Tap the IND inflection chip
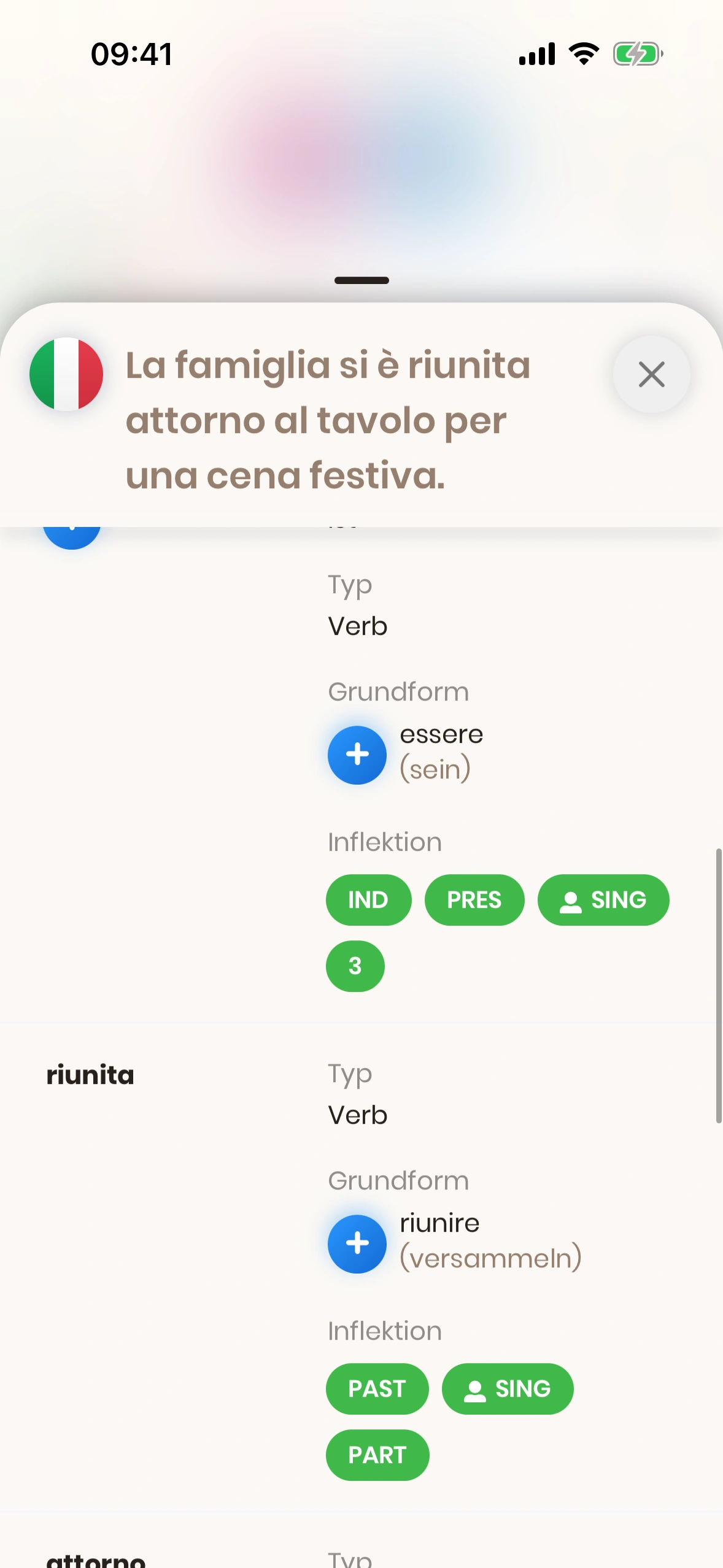 (368, 900)
